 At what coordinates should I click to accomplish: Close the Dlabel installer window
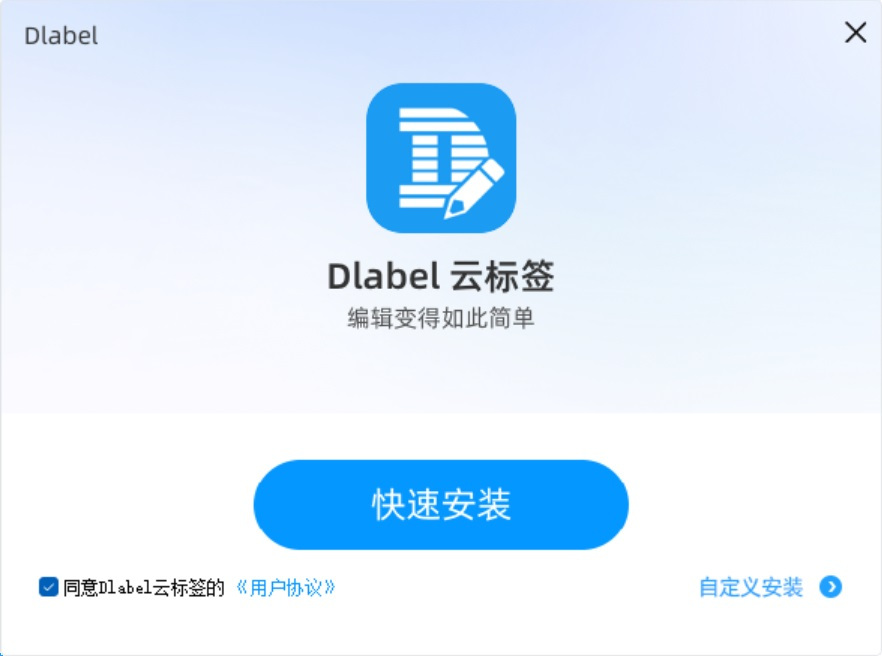[855, 33]
